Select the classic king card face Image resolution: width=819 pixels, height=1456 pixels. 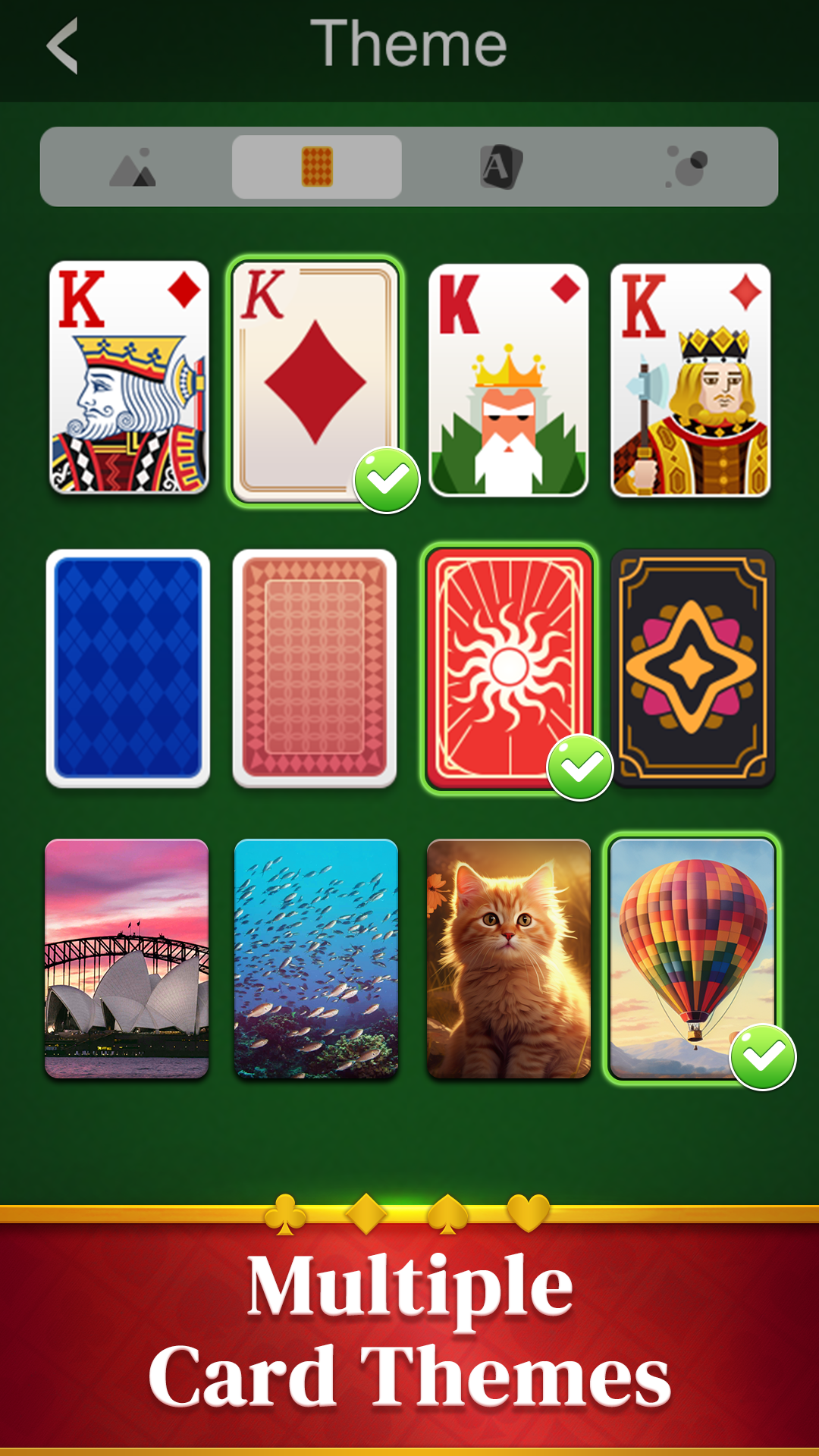click(x=129, y=378)
